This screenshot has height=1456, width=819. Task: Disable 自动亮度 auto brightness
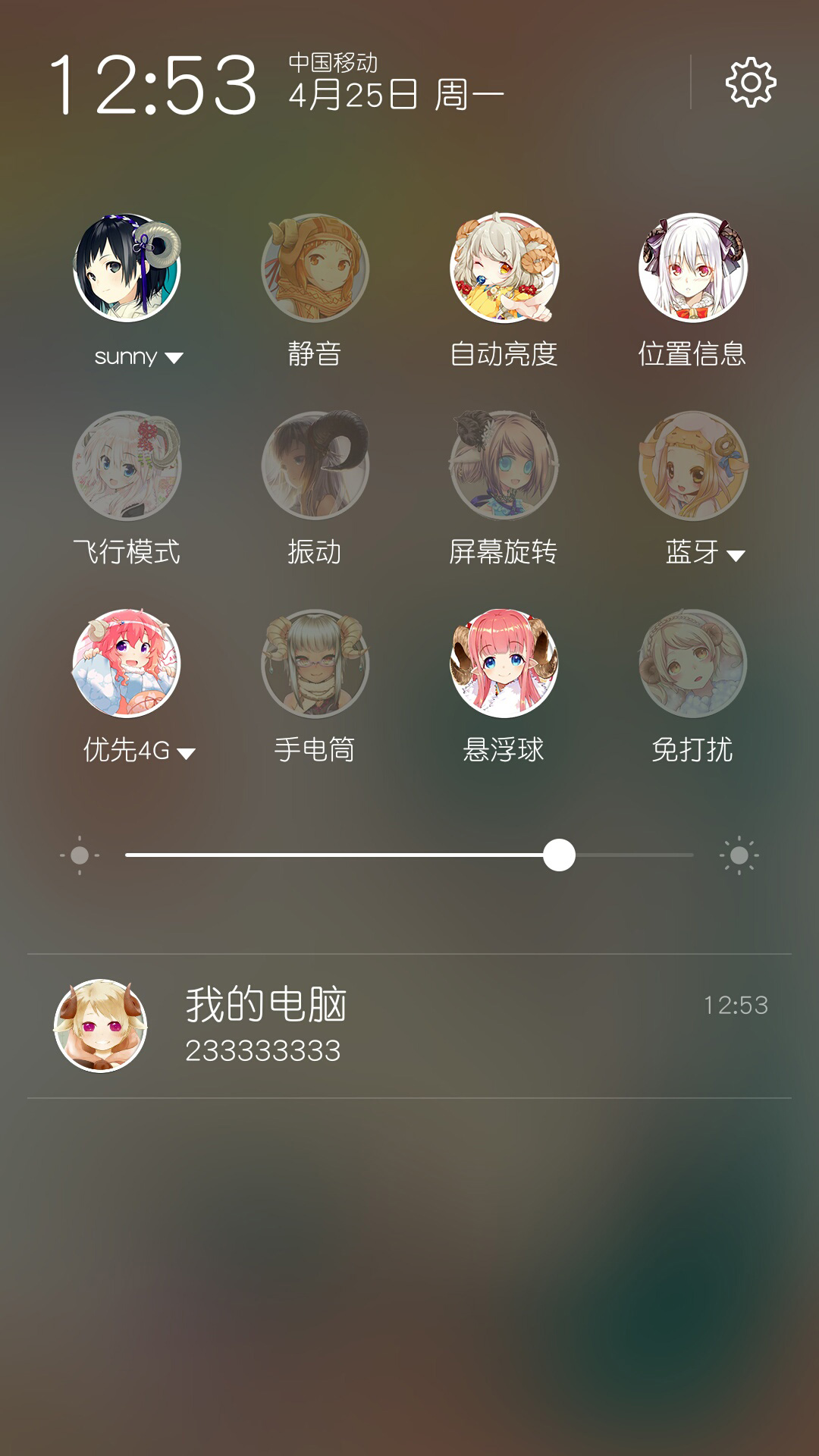504,268
